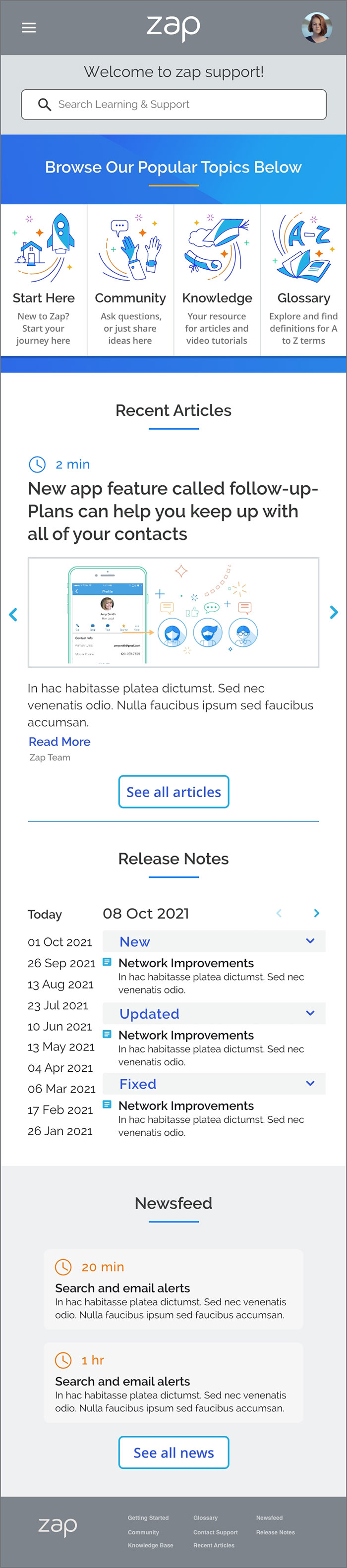347x1568 pixels.
Task: Select the 01 Oct 2021 release date
Action: (x=59, y=942)
